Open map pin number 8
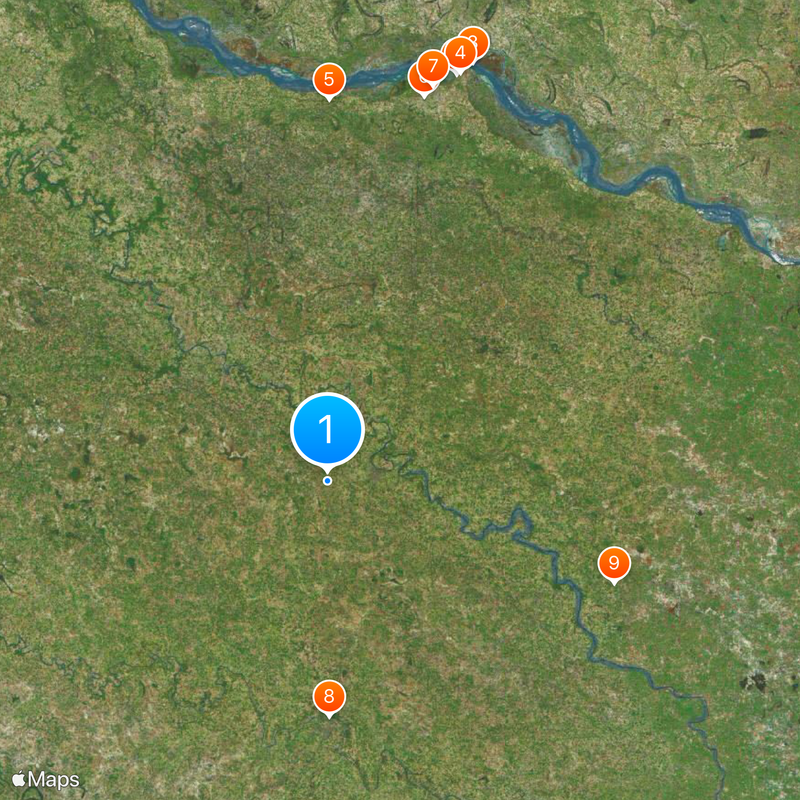The height and width of the screenshot is (800, 800). 329,697
